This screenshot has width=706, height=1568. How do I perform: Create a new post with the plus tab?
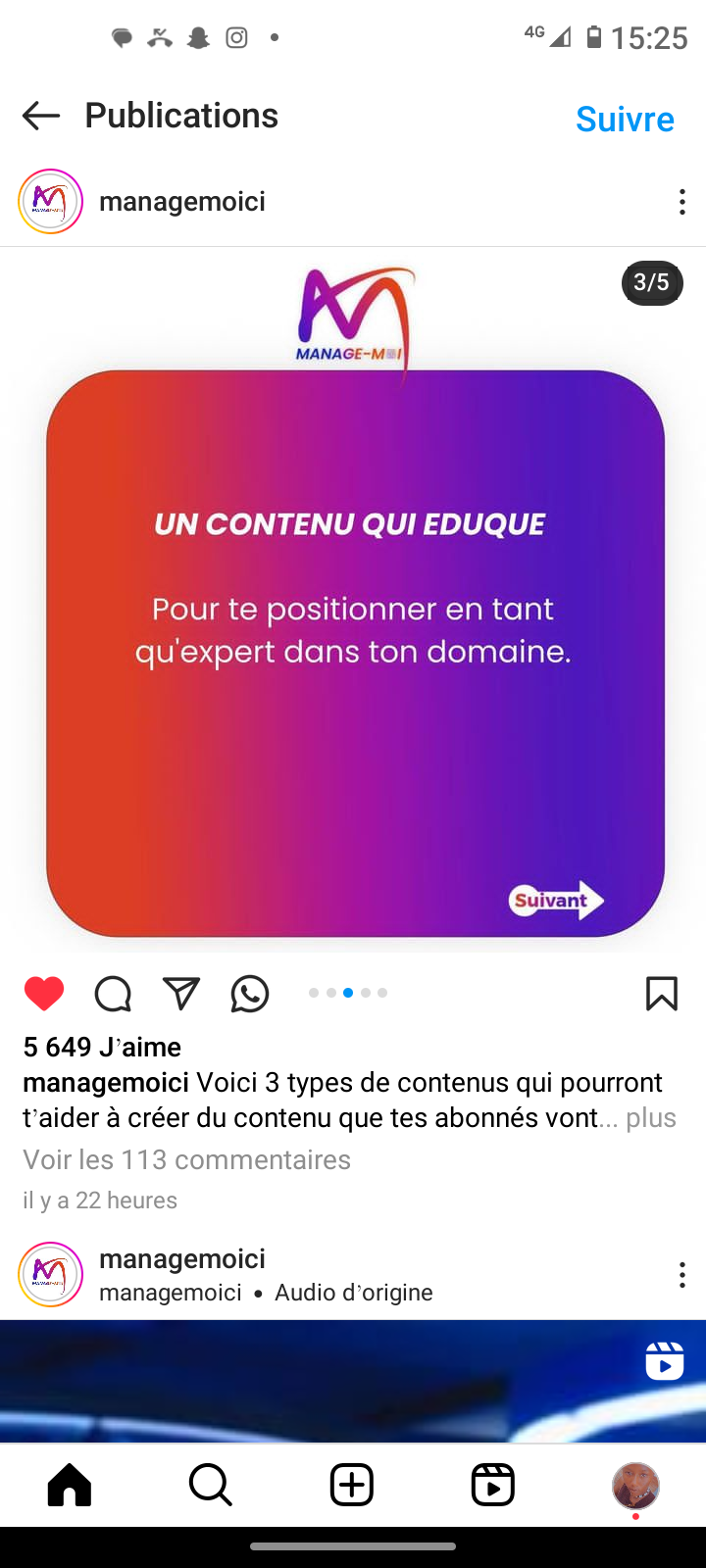(x=352, y=1485)
